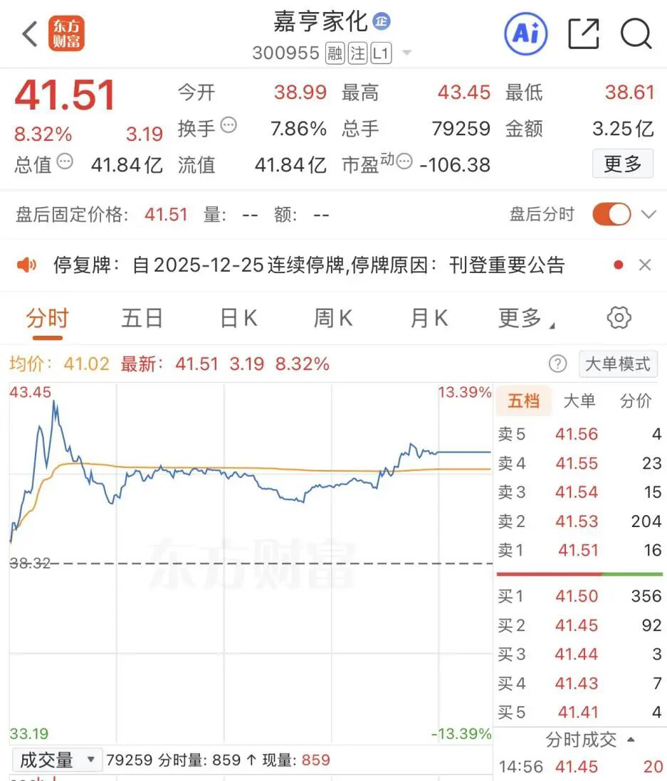The height and width of the screenshot is (781, 667).
Task: Switch to the 大单 tab
Action: (x=579, y=401)
